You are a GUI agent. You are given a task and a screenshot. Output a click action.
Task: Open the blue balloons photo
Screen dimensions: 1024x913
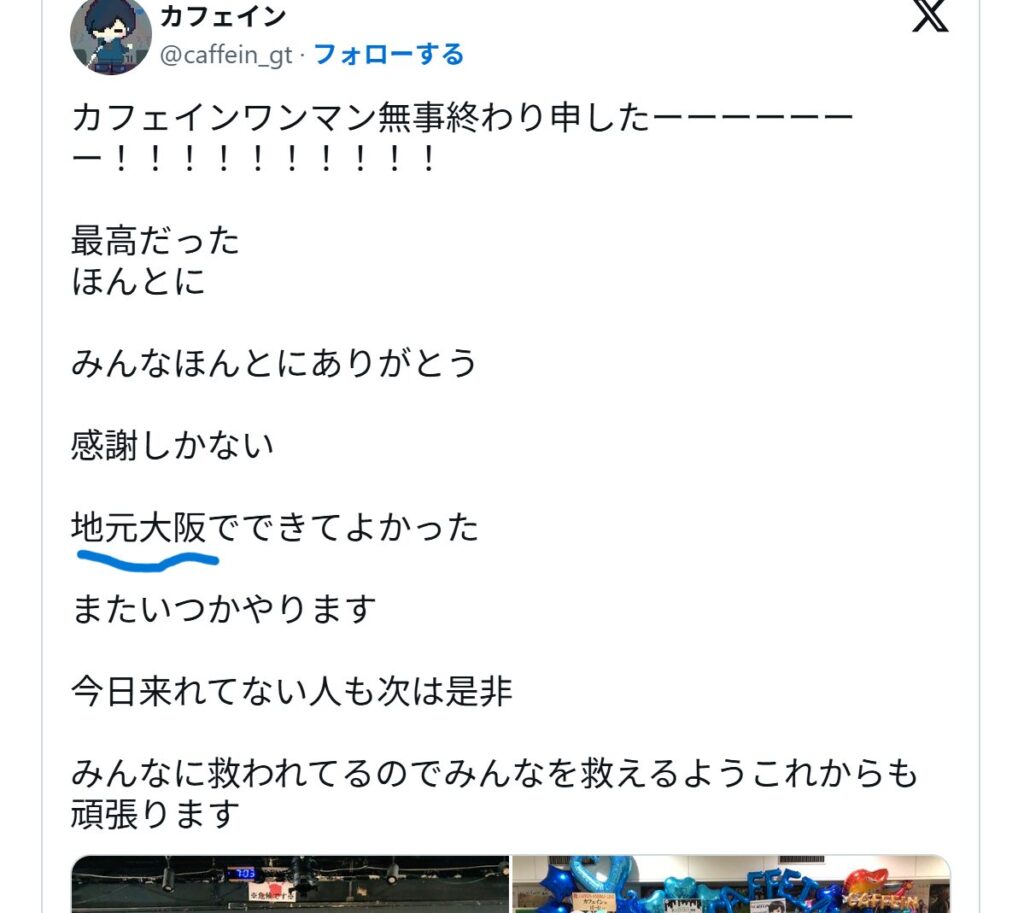731,884
